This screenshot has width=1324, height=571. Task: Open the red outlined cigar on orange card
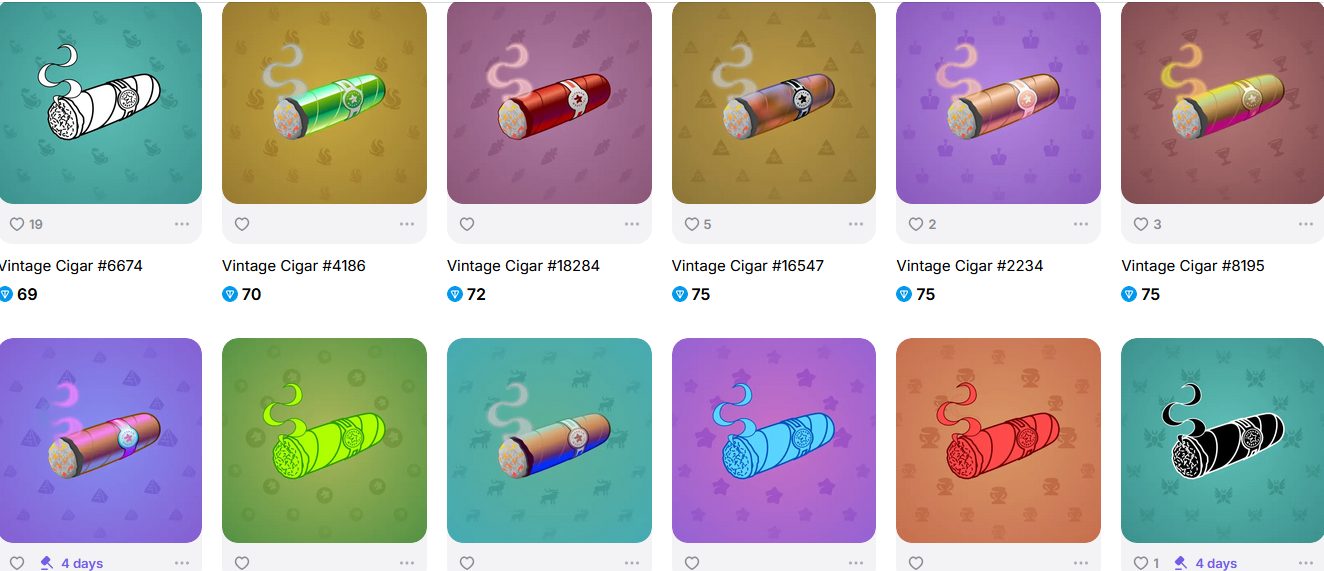click(998, 440)
